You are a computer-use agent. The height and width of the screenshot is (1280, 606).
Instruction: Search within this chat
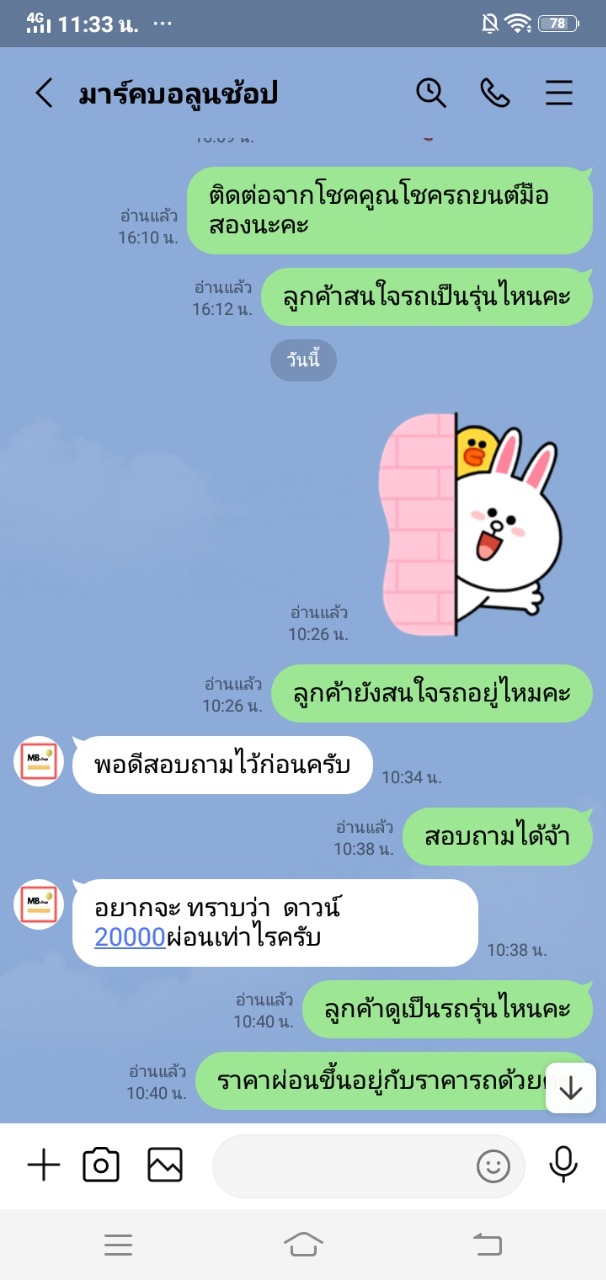coord(431,93)
